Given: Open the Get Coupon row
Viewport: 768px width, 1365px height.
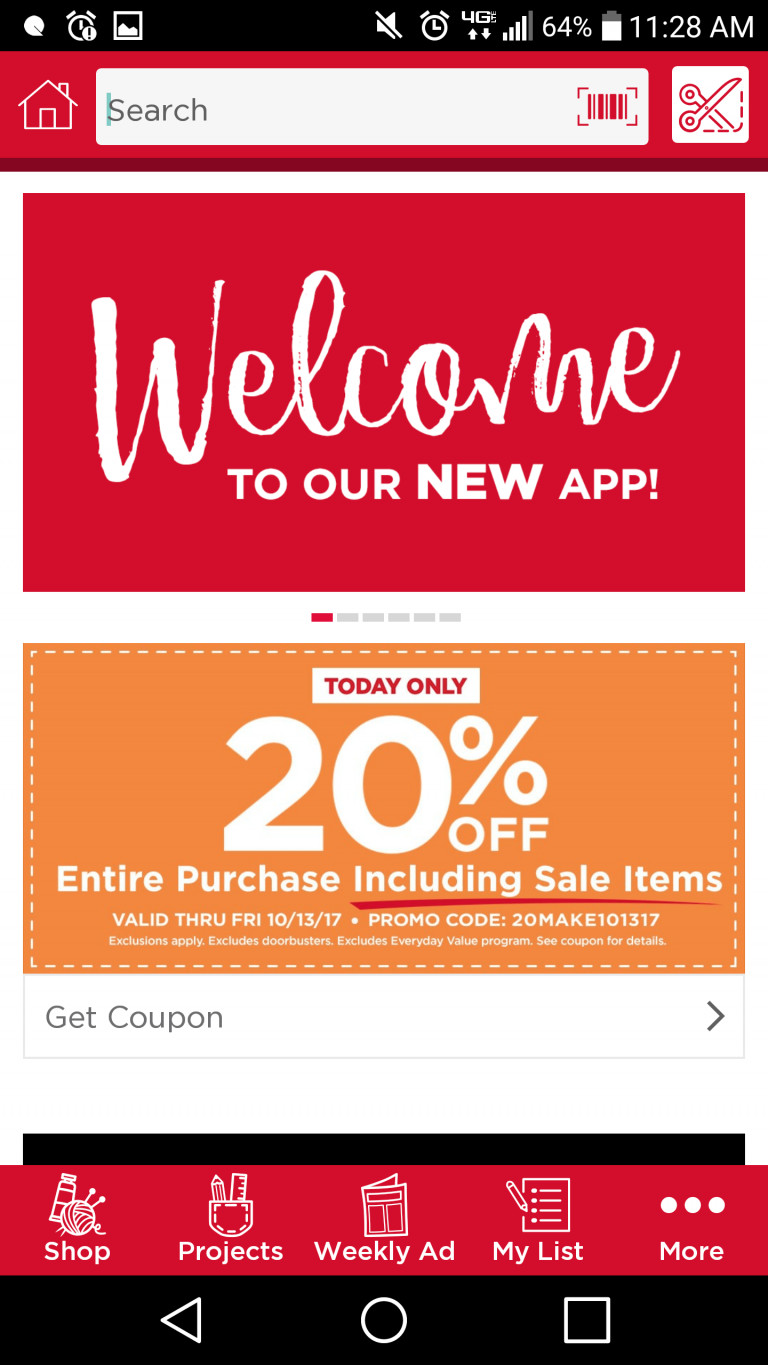Looking at the screenshot, I should pyautogui.click(x=384, y=1017).
